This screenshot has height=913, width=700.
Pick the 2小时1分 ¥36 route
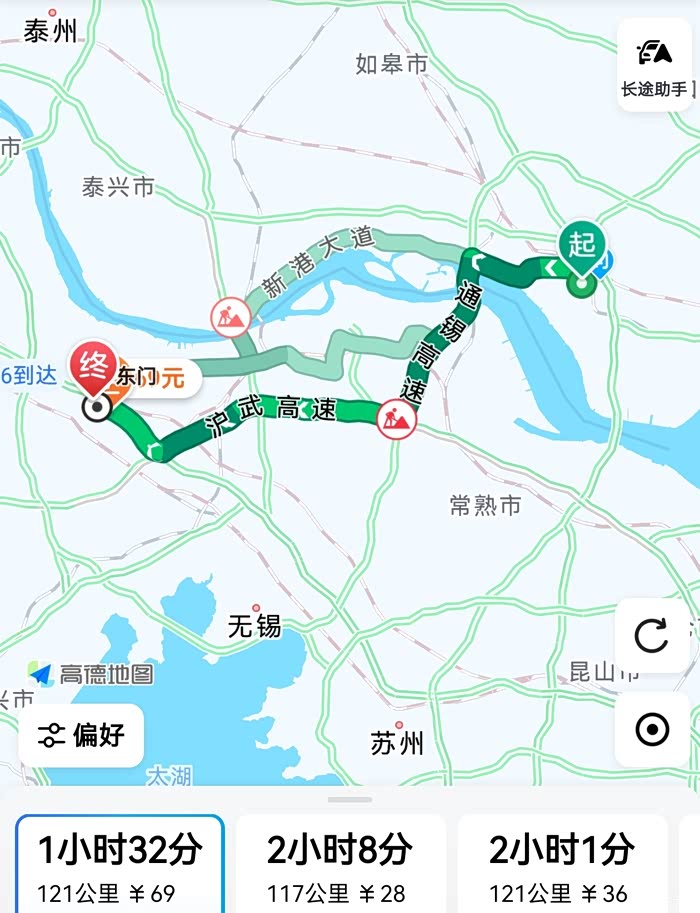[x=562, y=865]
